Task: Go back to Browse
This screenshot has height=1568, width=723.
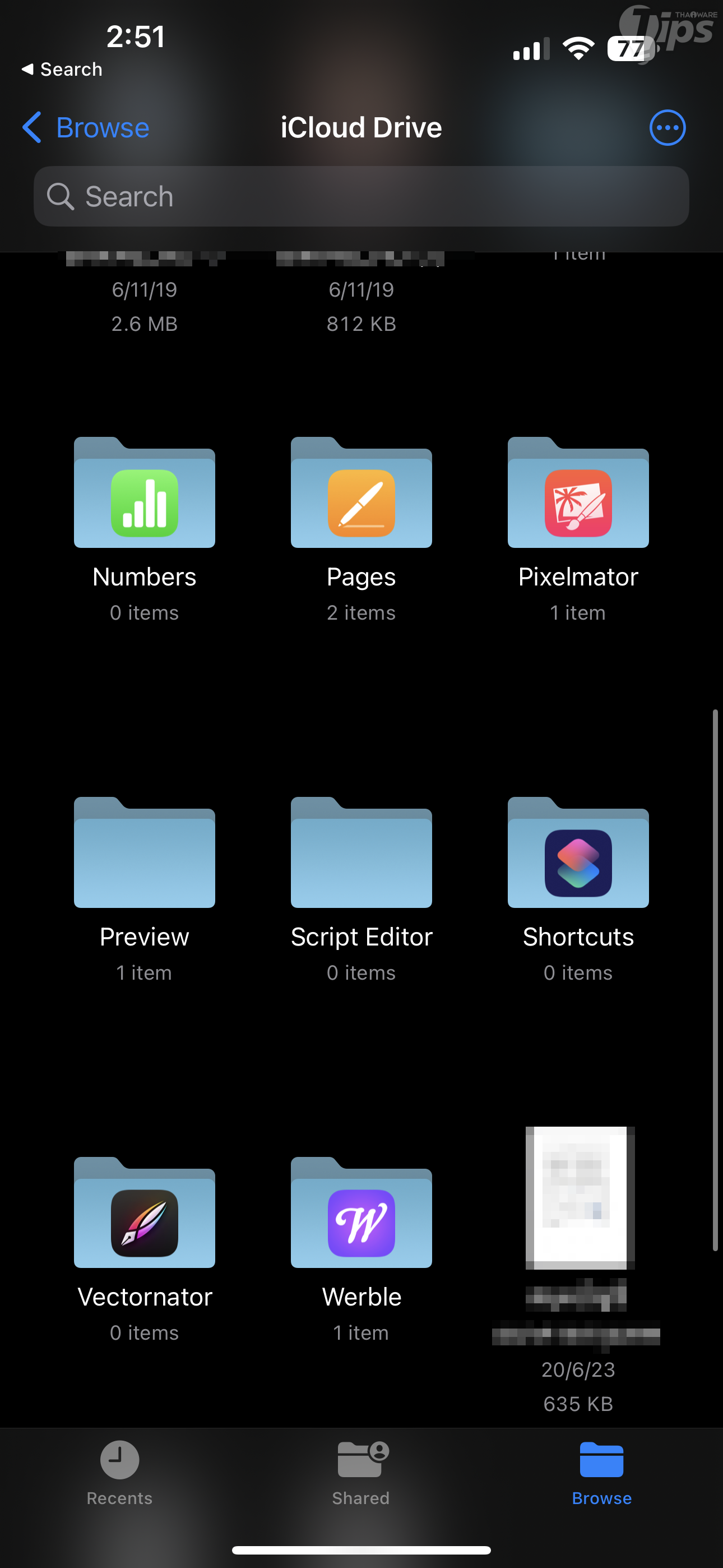Action: click(x=86, y=128)
